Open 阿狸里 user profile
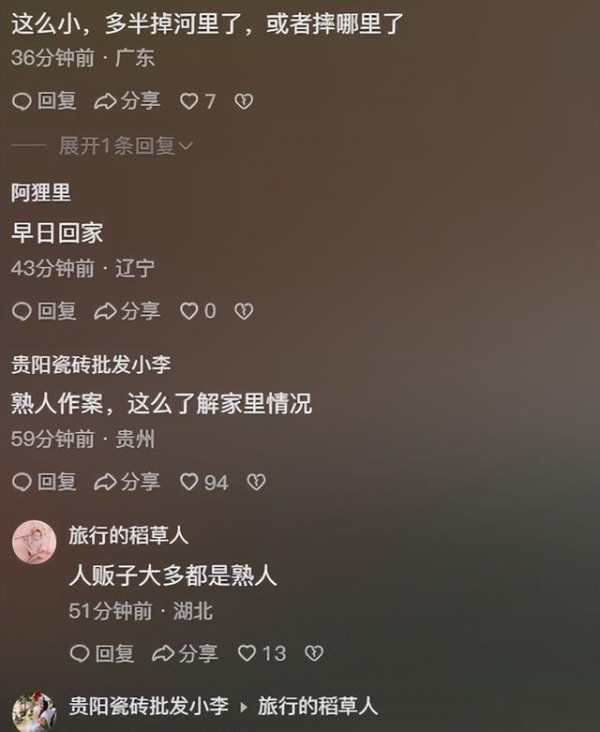 click(x=41, y=194)
